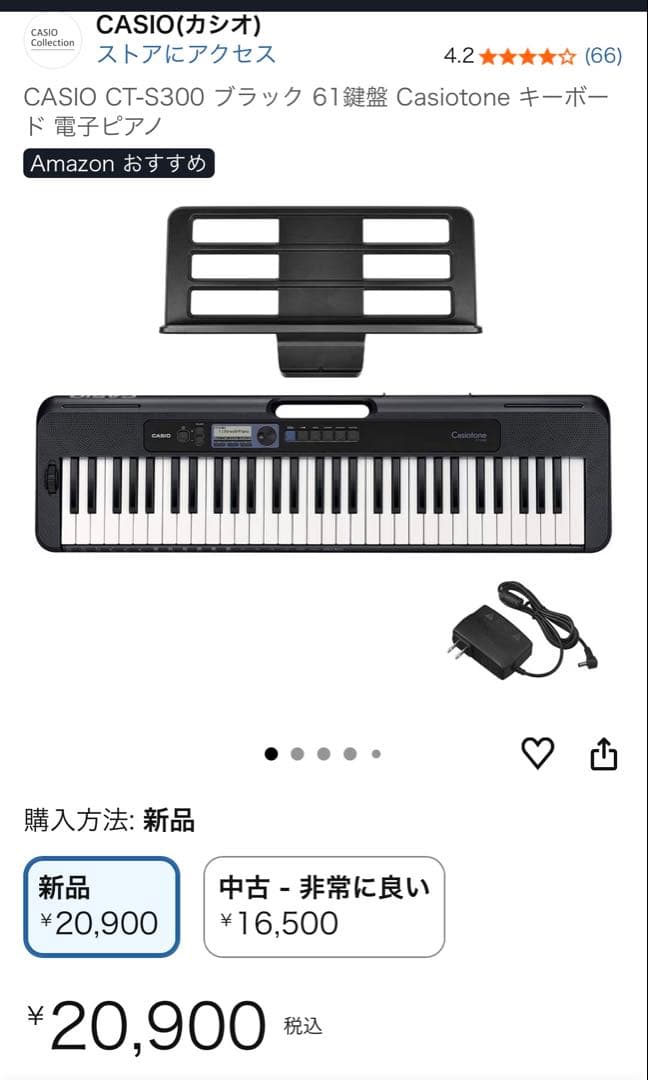Share this CASIO CT-S300 product
The image size is (648, 1080).
[604, 755]
